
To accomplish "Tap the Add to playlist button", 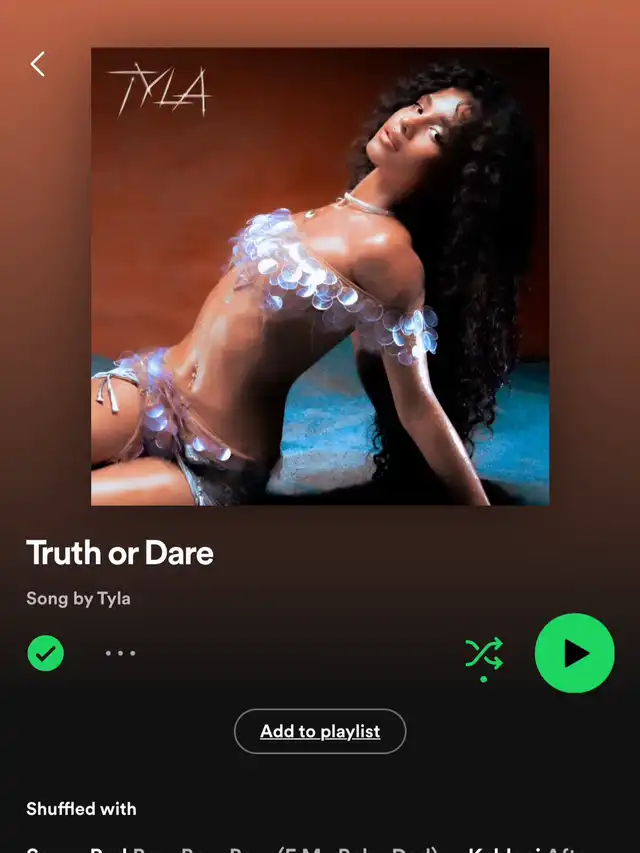I will [x=320, y=731].
